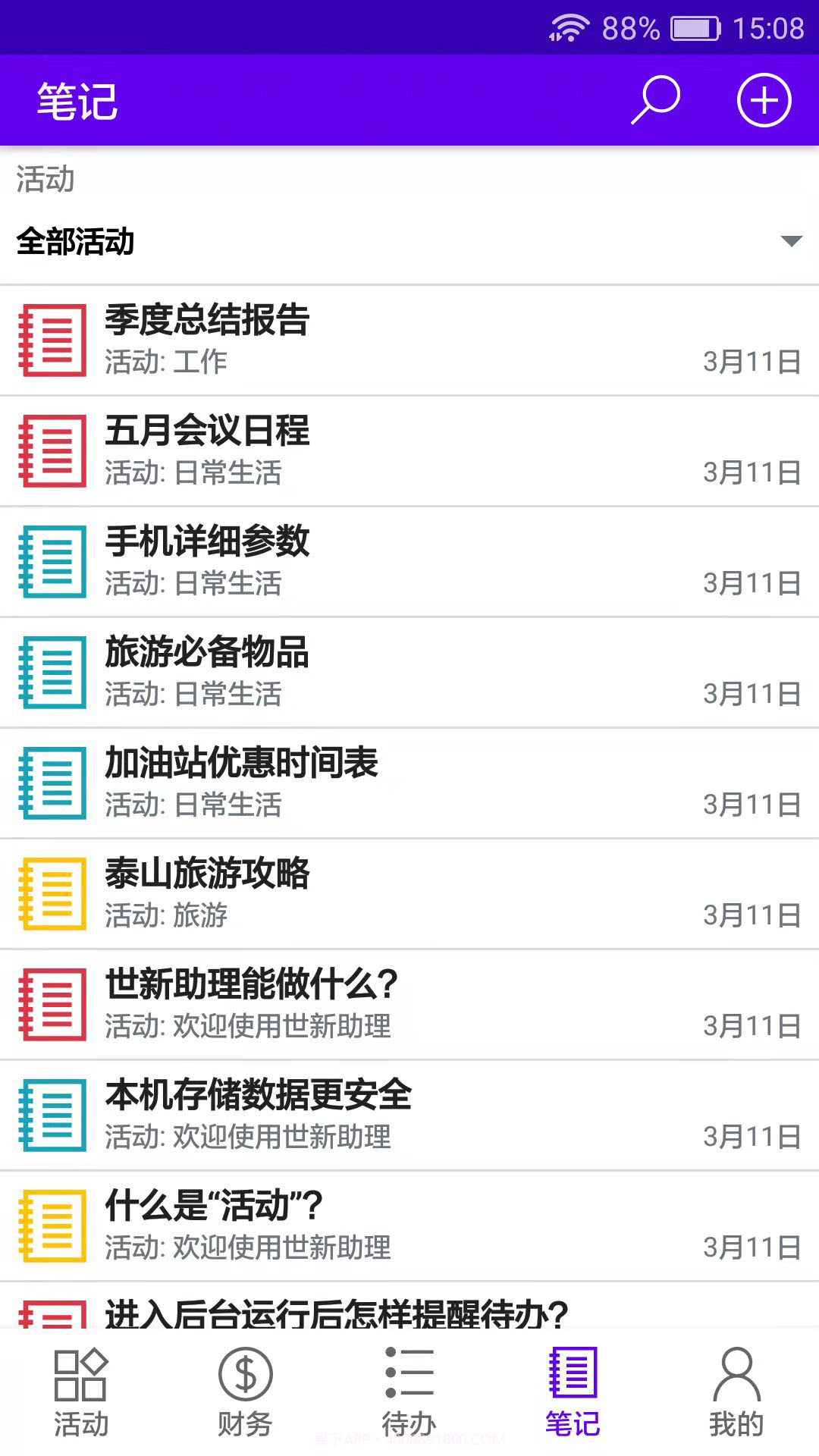Expand the 全部活动 dropdown
Image resolution: width=819 pixels, height=1456 pixels.
tap(791, 240)
